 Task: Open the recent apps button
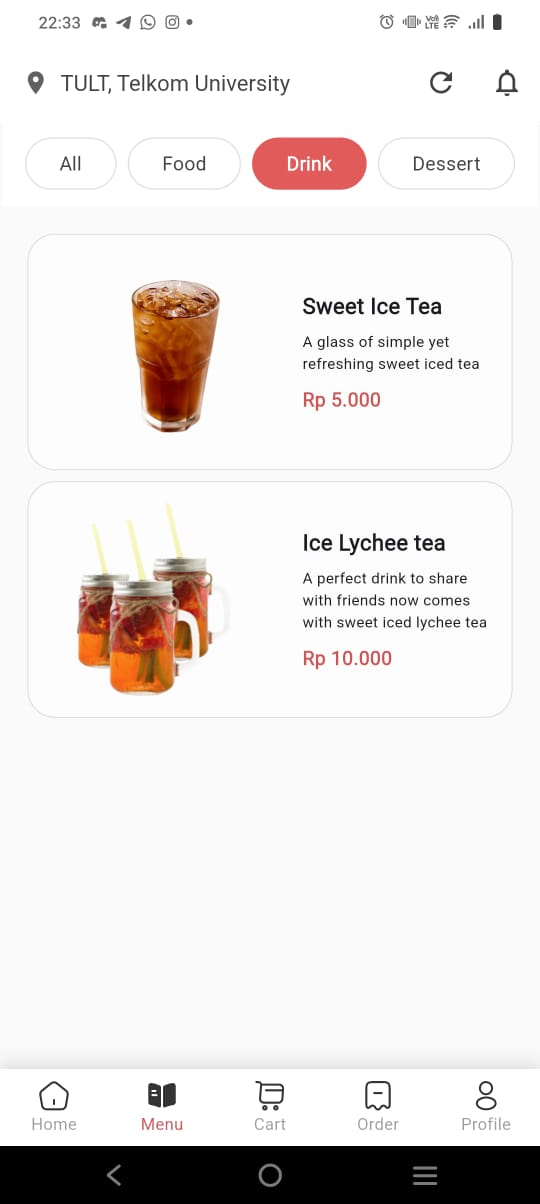pyautogui.click(x=425, y=1175)
